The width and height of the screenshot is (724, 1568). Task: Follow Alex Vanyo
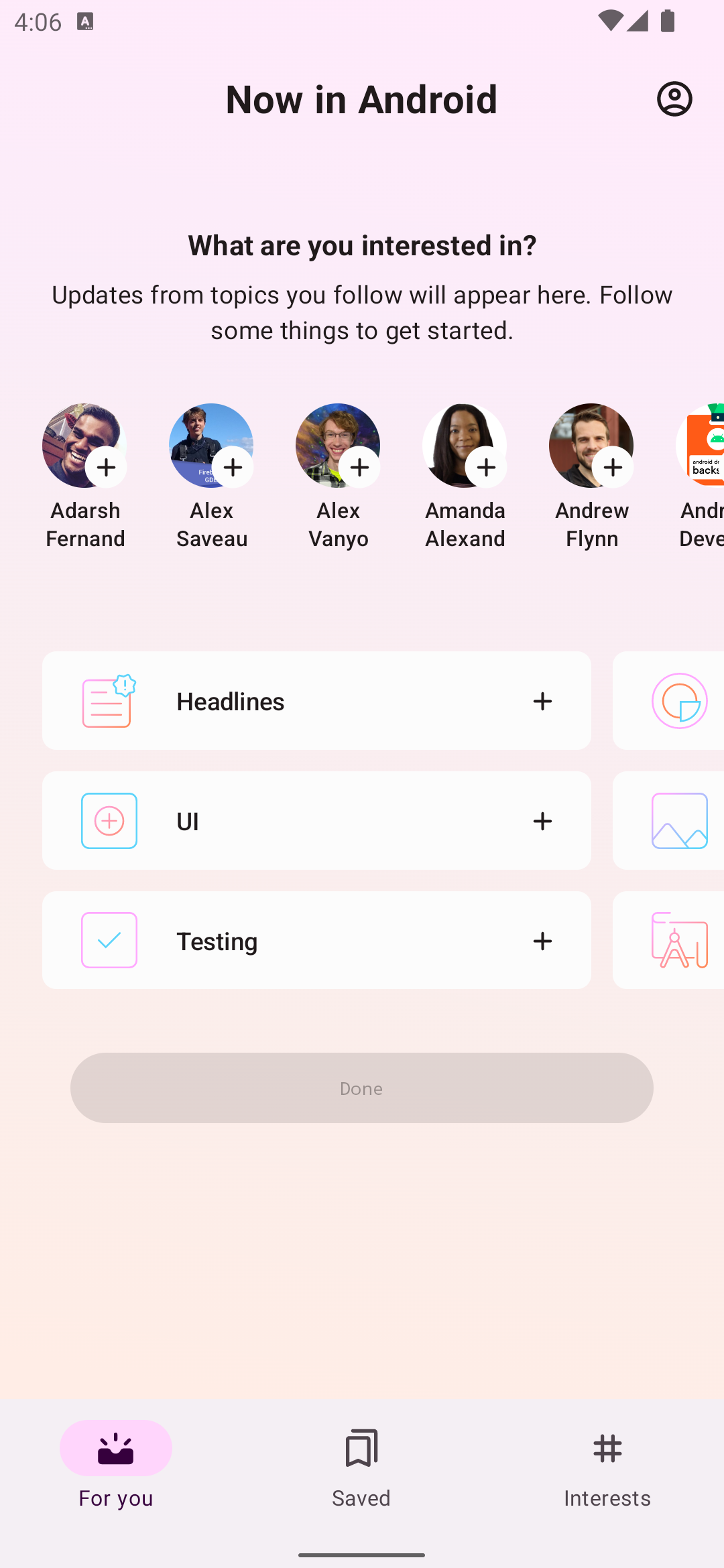(359, 467)
